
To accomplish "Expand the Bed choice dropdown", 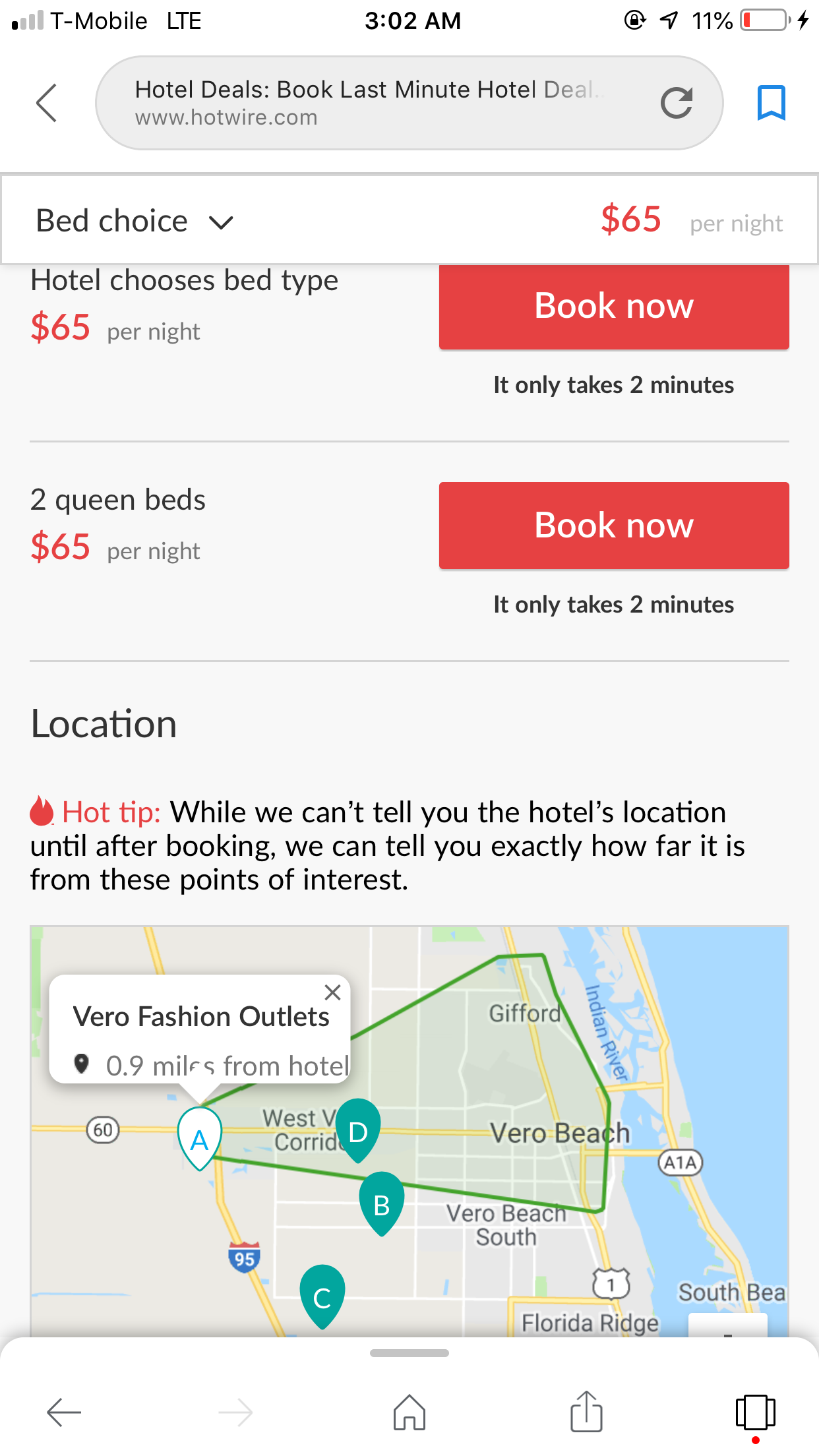I will tap(135, 221).
